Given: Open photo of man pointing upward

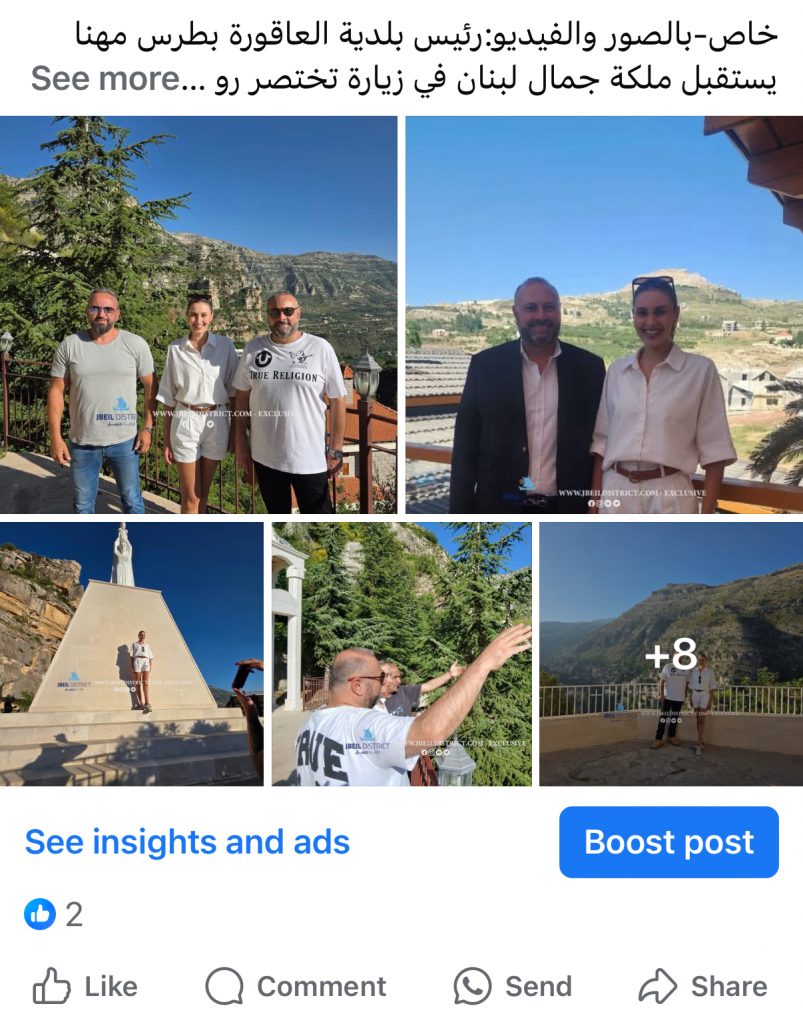Looking at the screenshot, I should [x=401, y=653].
